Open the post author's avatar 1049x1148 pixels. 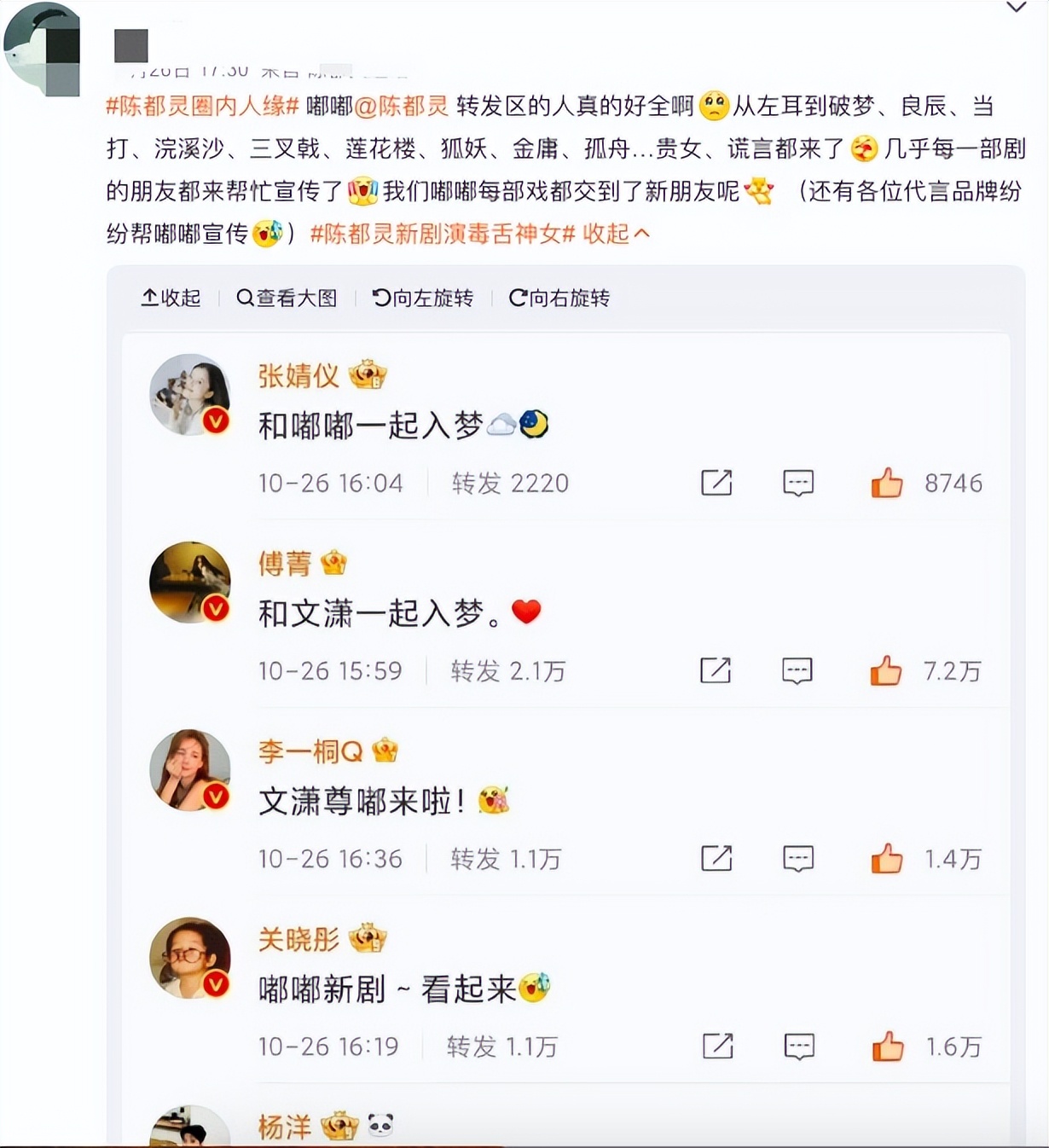pos(43,49)
